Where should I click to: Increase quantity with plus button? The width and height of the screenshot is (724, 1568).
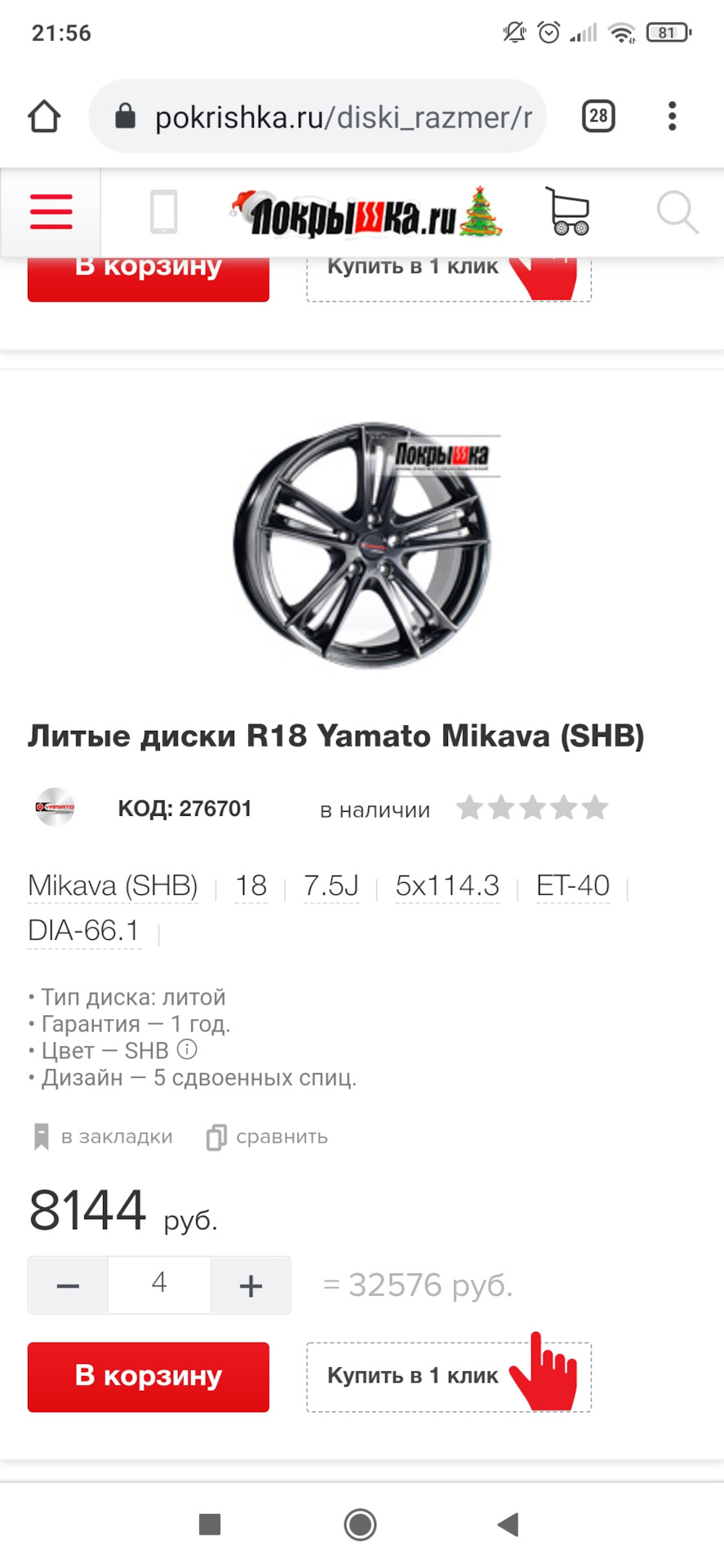(251, 1285)
